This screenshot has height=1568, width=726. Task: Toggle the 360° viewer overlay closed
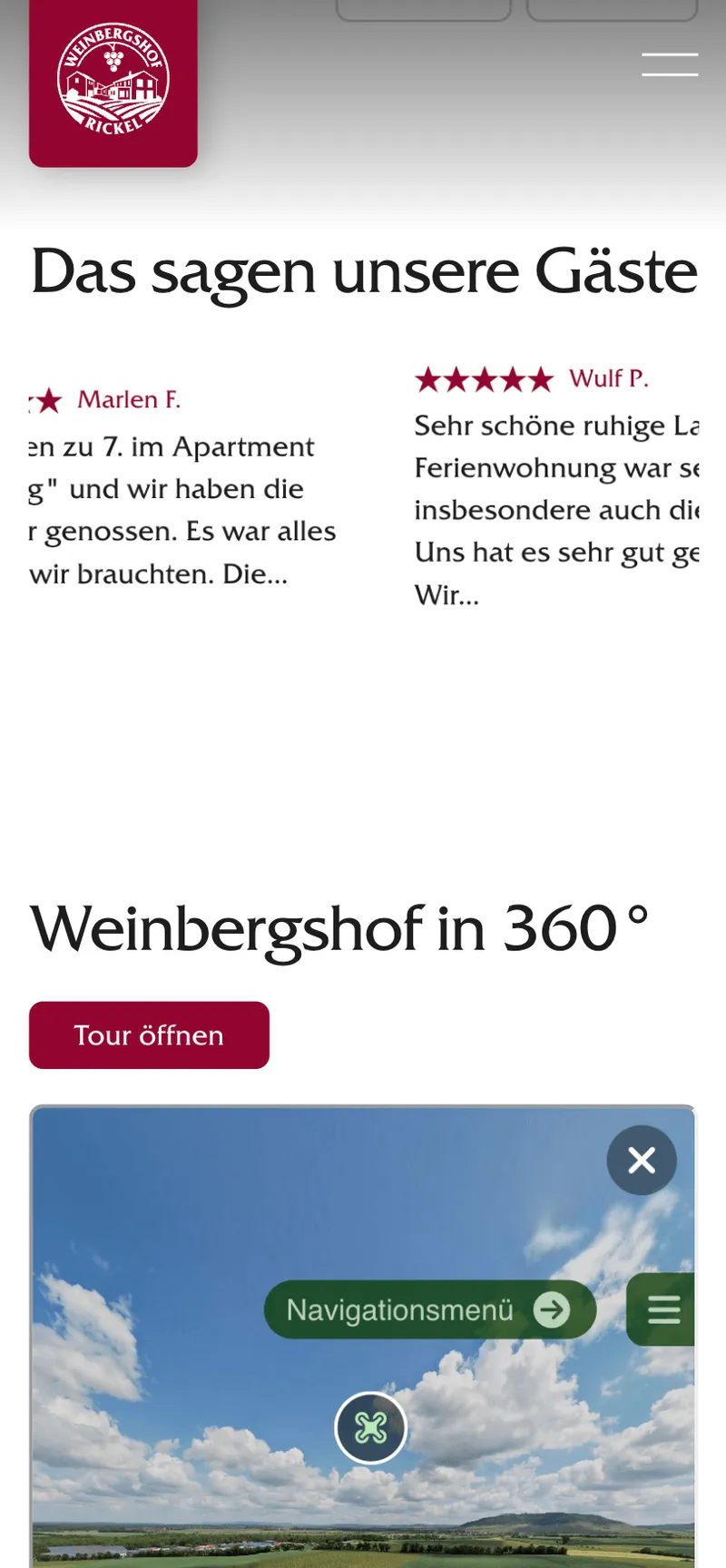click(642, 1160)
